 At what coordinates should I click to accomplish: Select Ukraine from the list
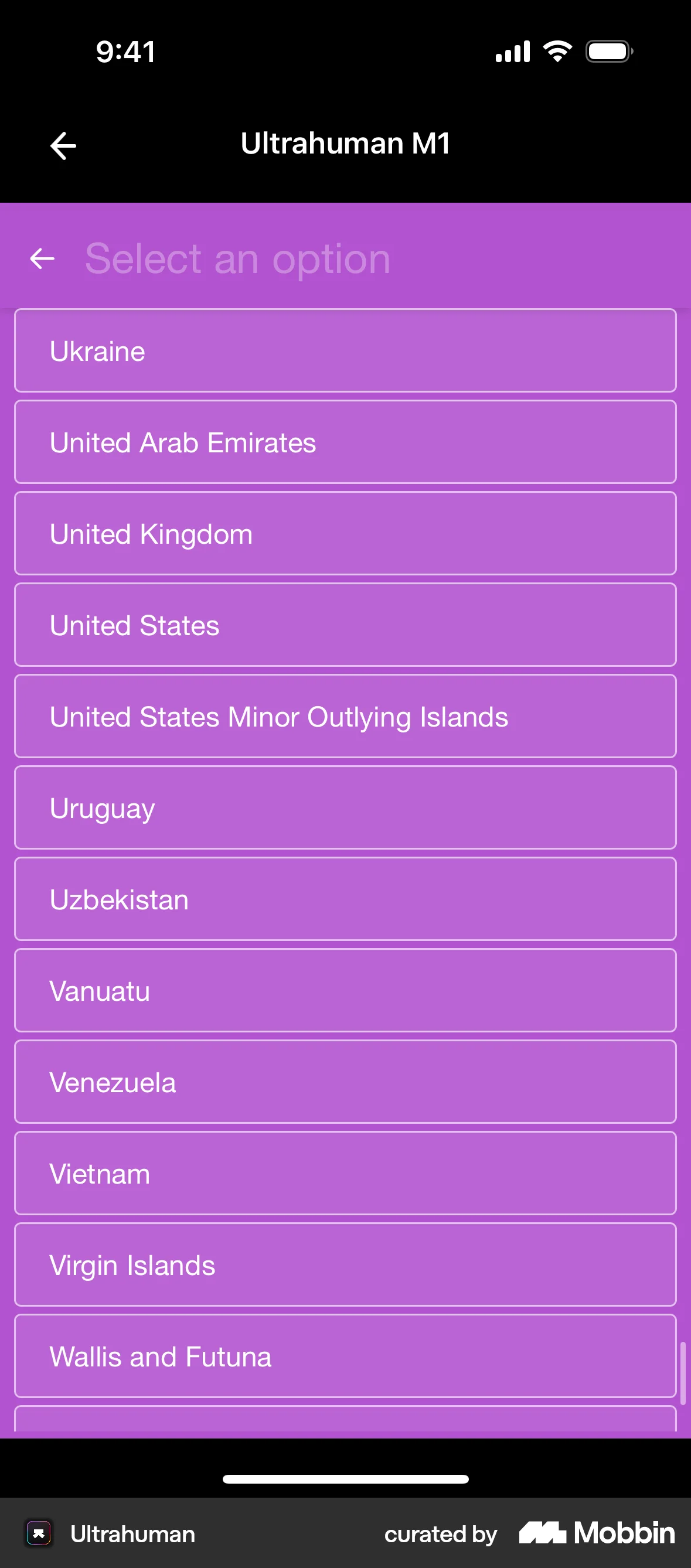click(x=345, y=350)
